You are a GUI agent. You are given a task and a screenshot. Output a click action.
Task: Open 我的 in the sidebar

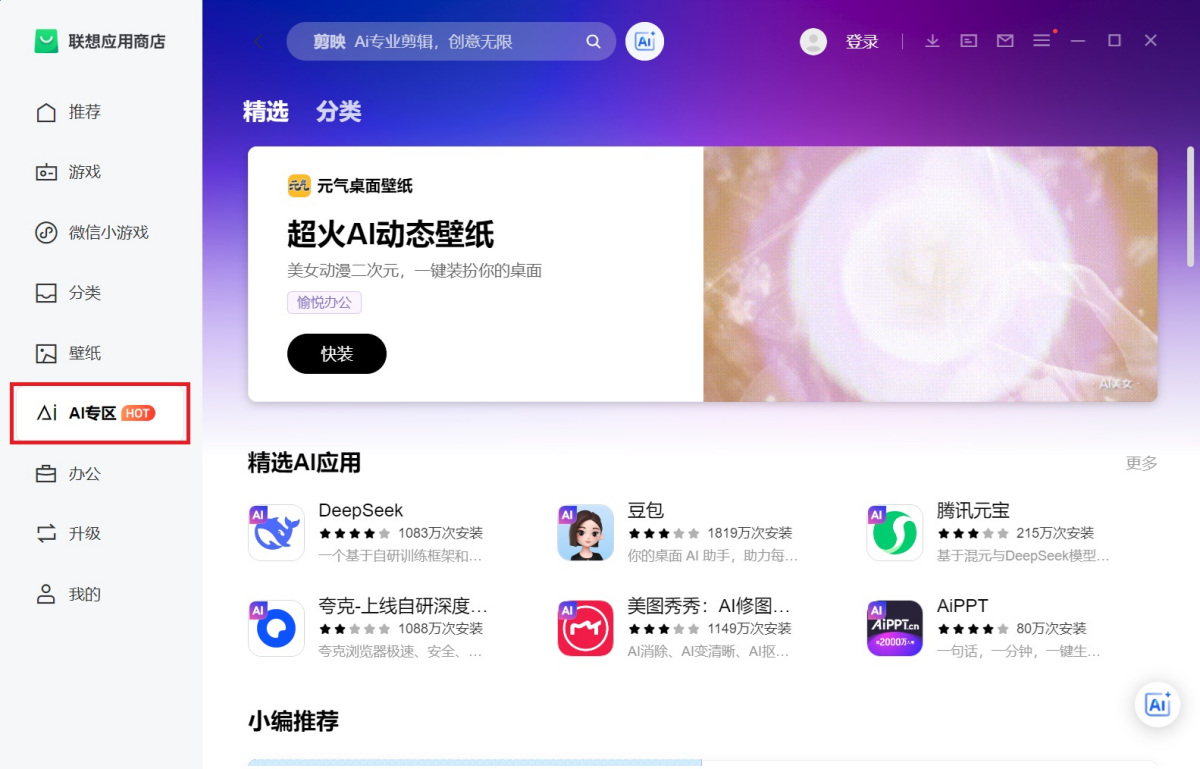pos(85,595)
